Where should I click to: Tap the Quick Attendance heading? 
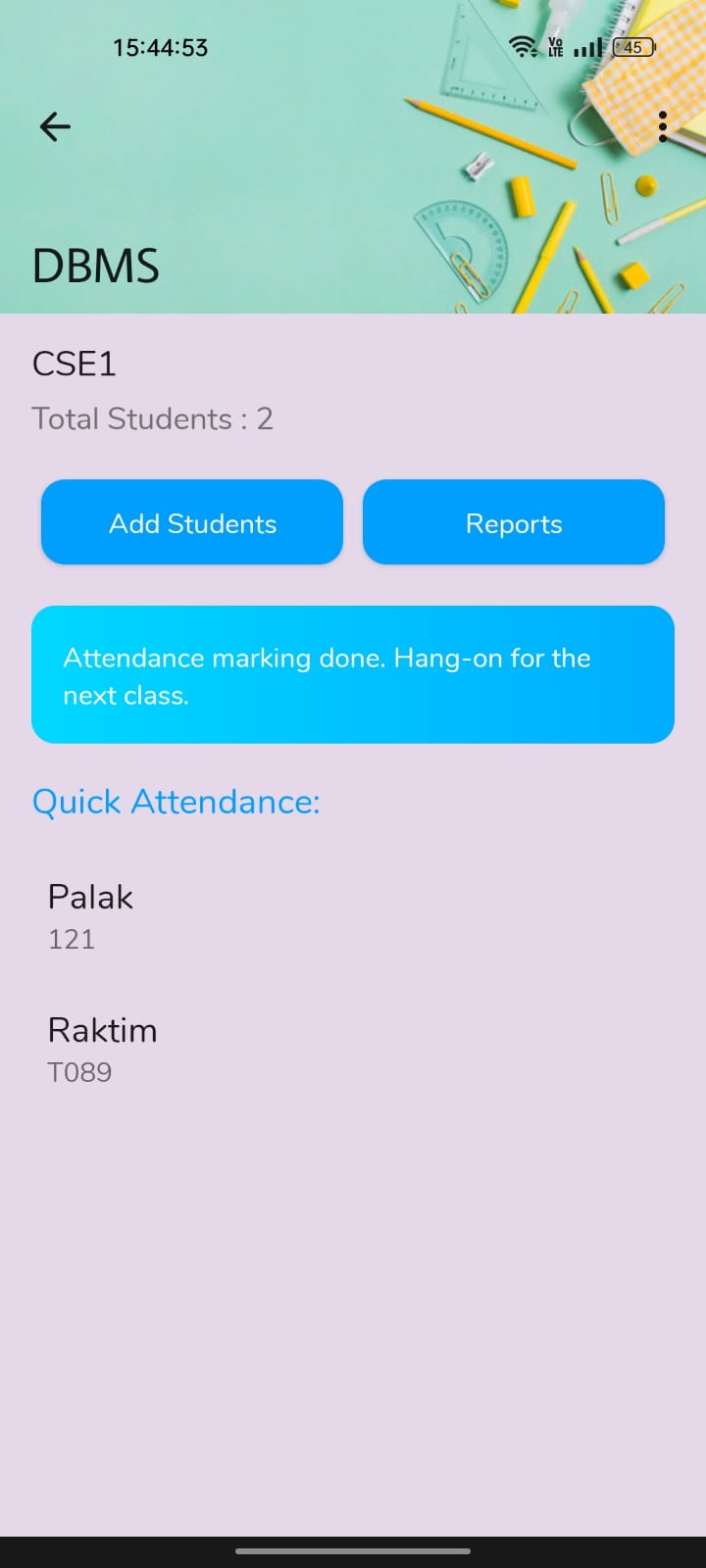click(176, 802)
